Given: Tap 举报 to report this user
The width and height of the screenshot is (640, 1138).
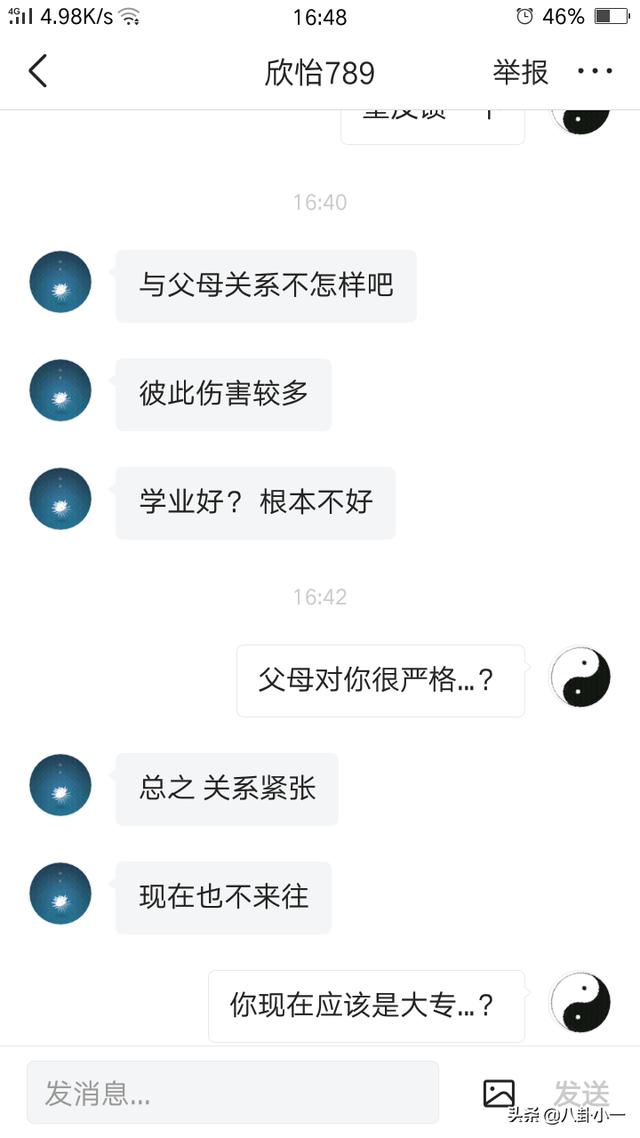Looking at the screenshot, I should 520,72.
